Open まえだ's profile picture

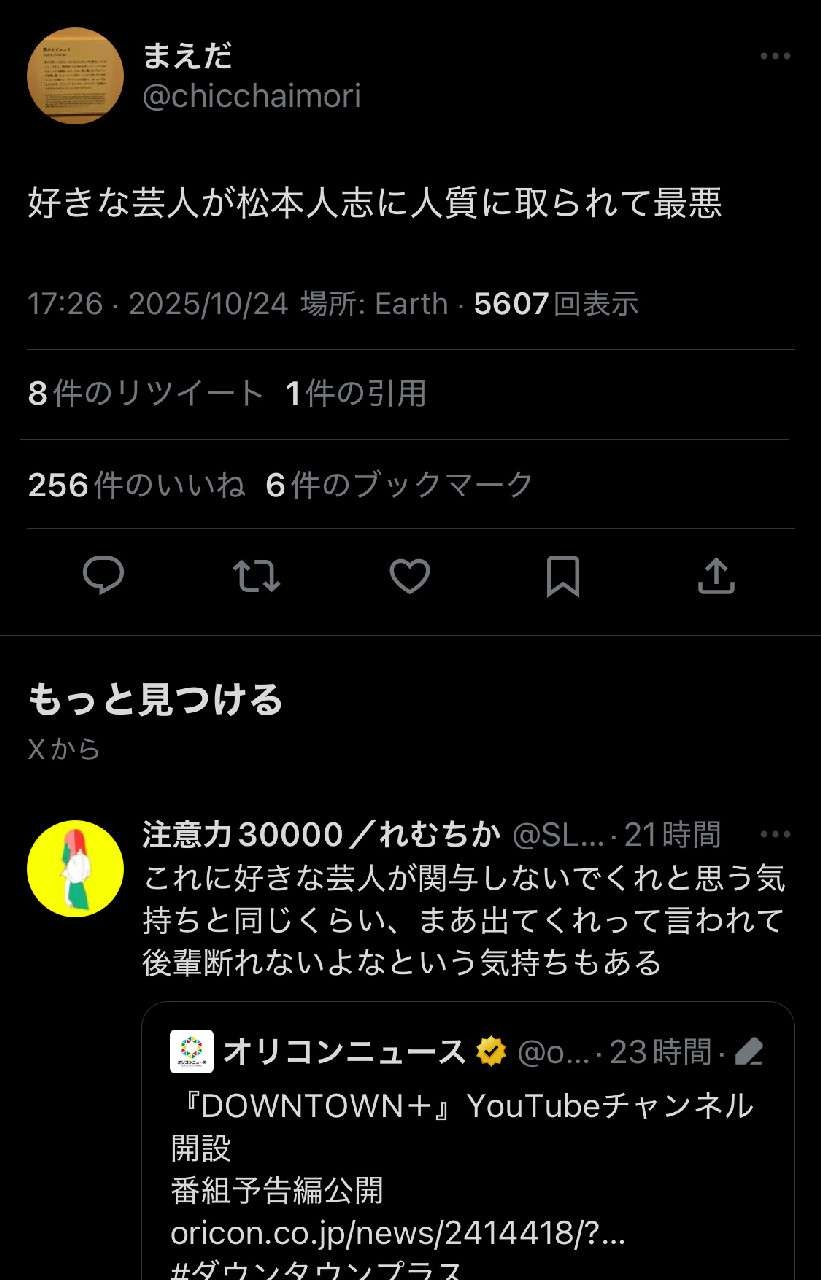click(x=75, y=75)
